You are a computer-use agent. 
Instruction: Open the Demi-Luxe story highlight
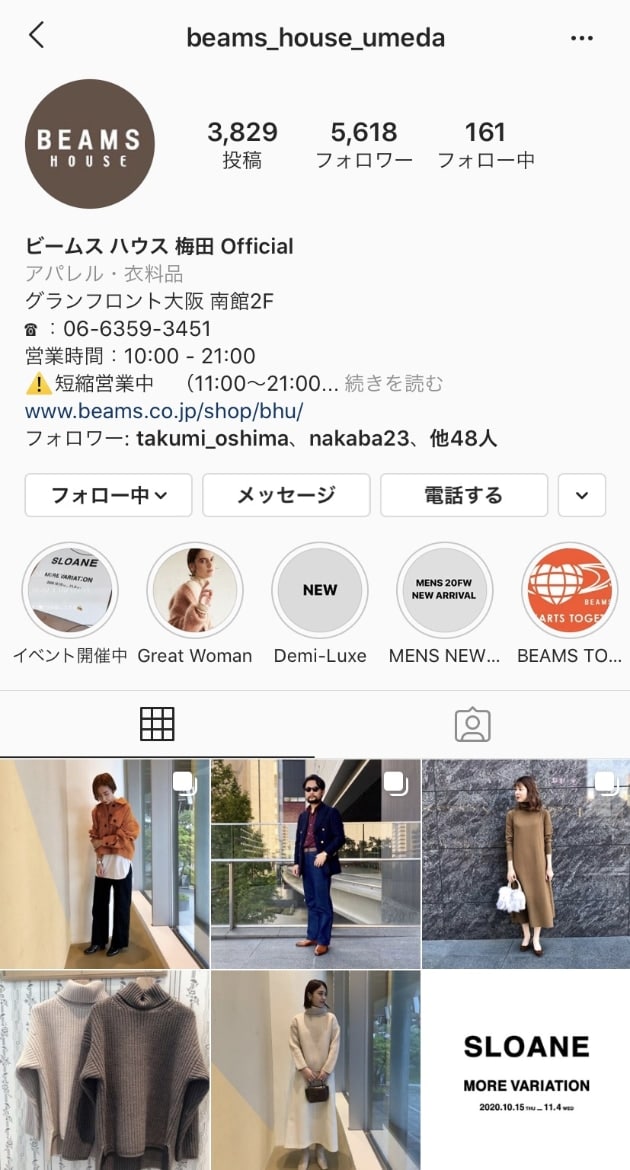(x=320, y=591)
